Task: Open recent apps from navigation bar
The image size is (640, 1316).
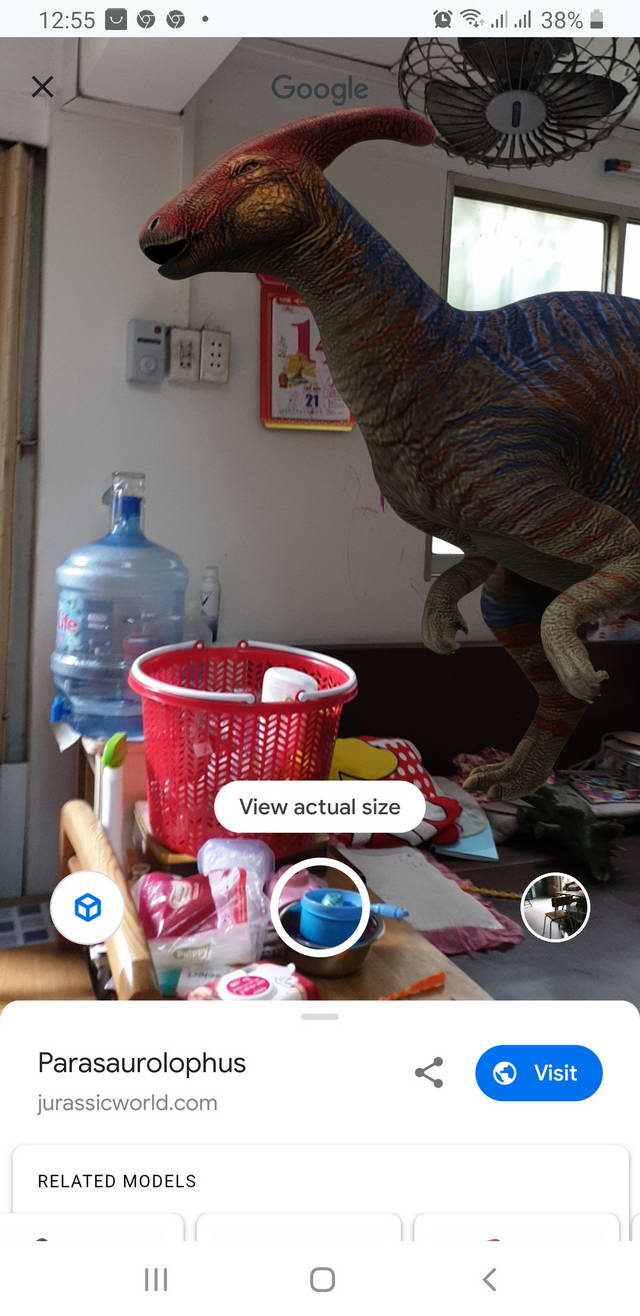Action: click(156, 1279)
